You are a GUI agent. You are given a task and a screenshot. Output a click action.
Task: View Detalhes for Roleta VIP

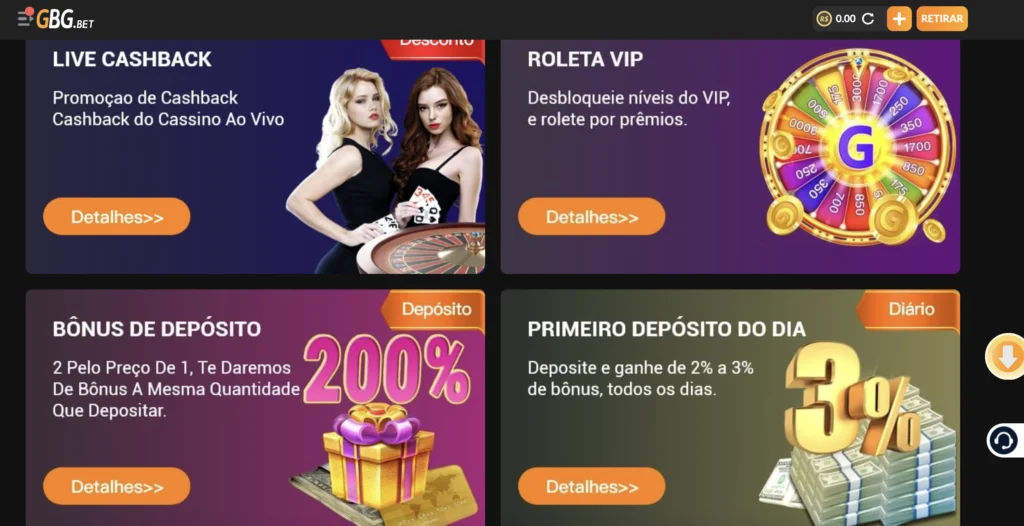591,216
